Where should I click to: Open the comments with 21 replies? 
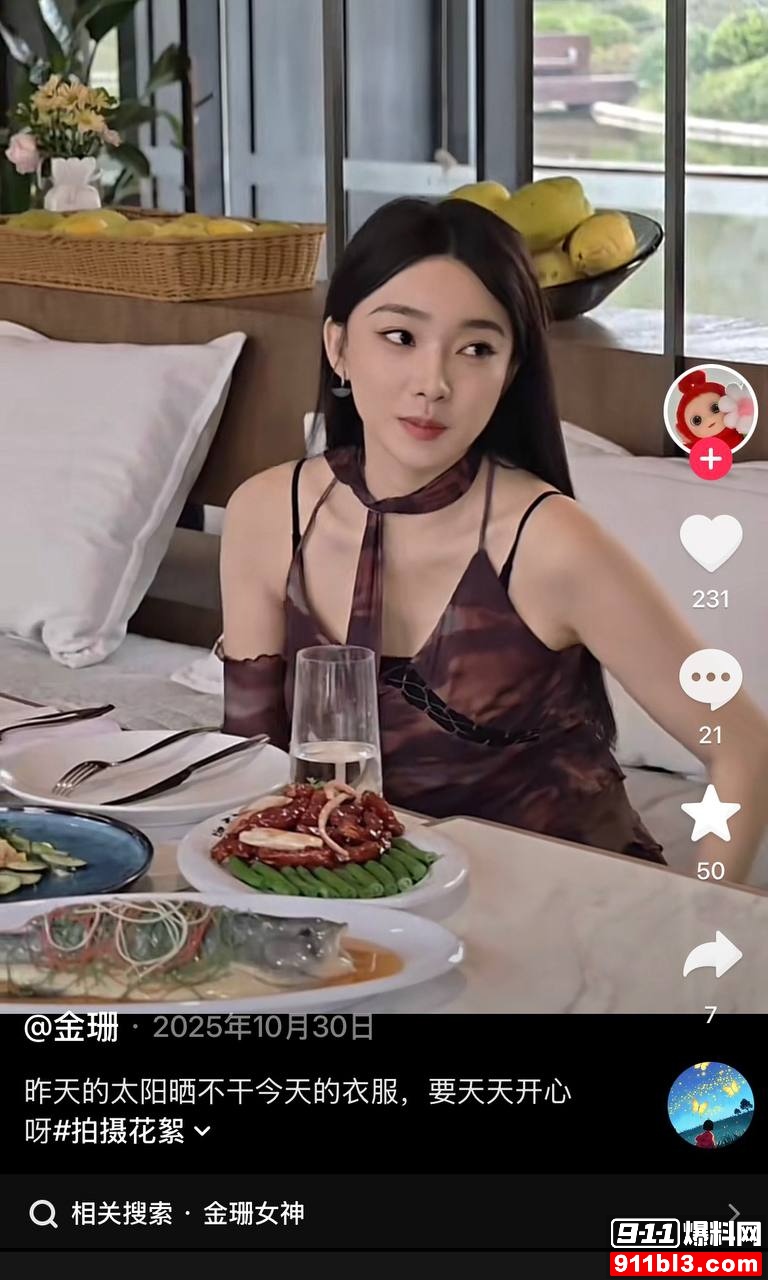click(710, 680)
